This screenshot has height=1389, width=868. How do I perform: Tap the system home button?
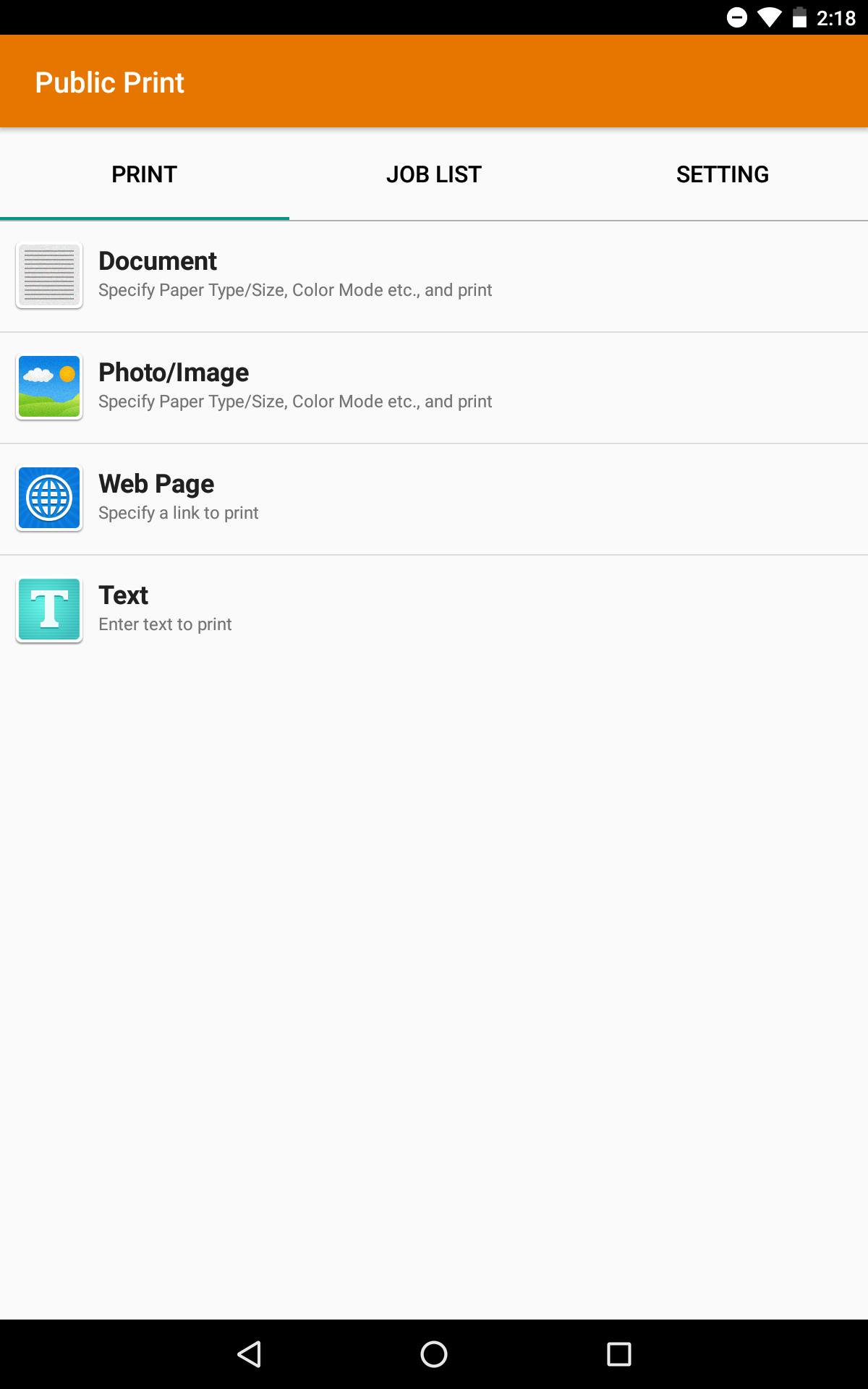click(x=434, y=1354)
